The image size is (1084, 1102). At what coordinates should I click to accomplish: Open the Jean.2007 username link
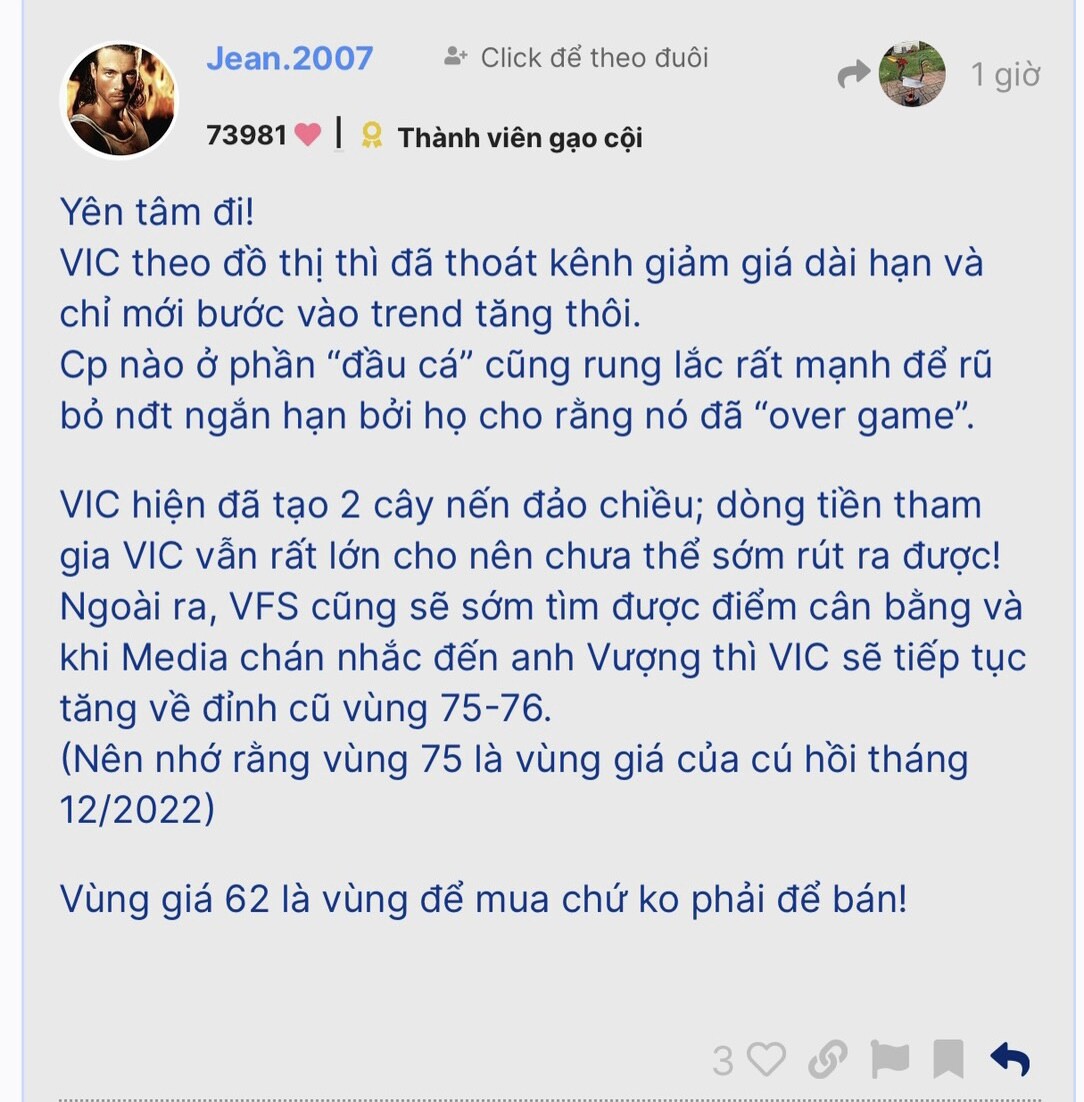pos(289,58)
